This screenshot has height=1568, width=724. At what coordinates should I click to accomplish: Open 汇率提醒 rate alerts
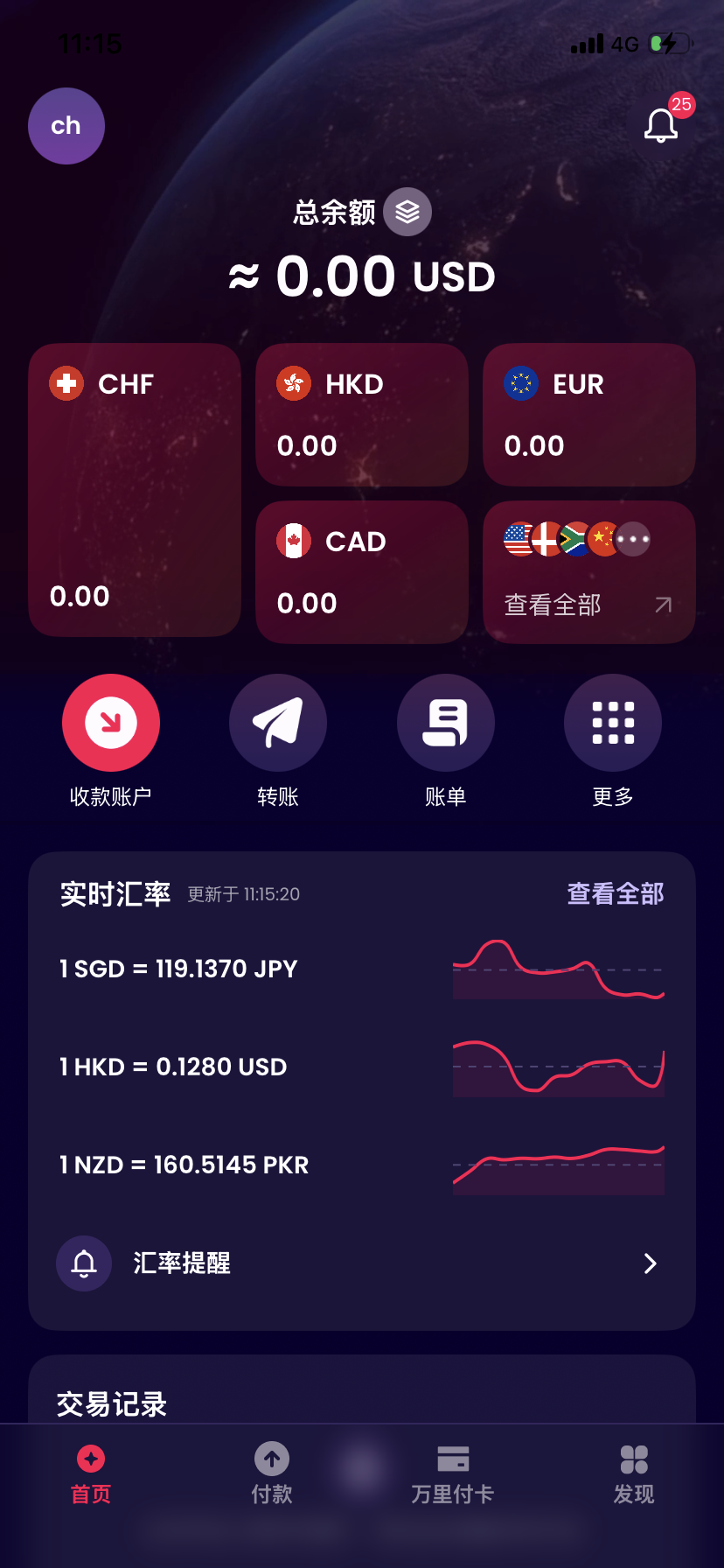click(x=361, y=1263)
